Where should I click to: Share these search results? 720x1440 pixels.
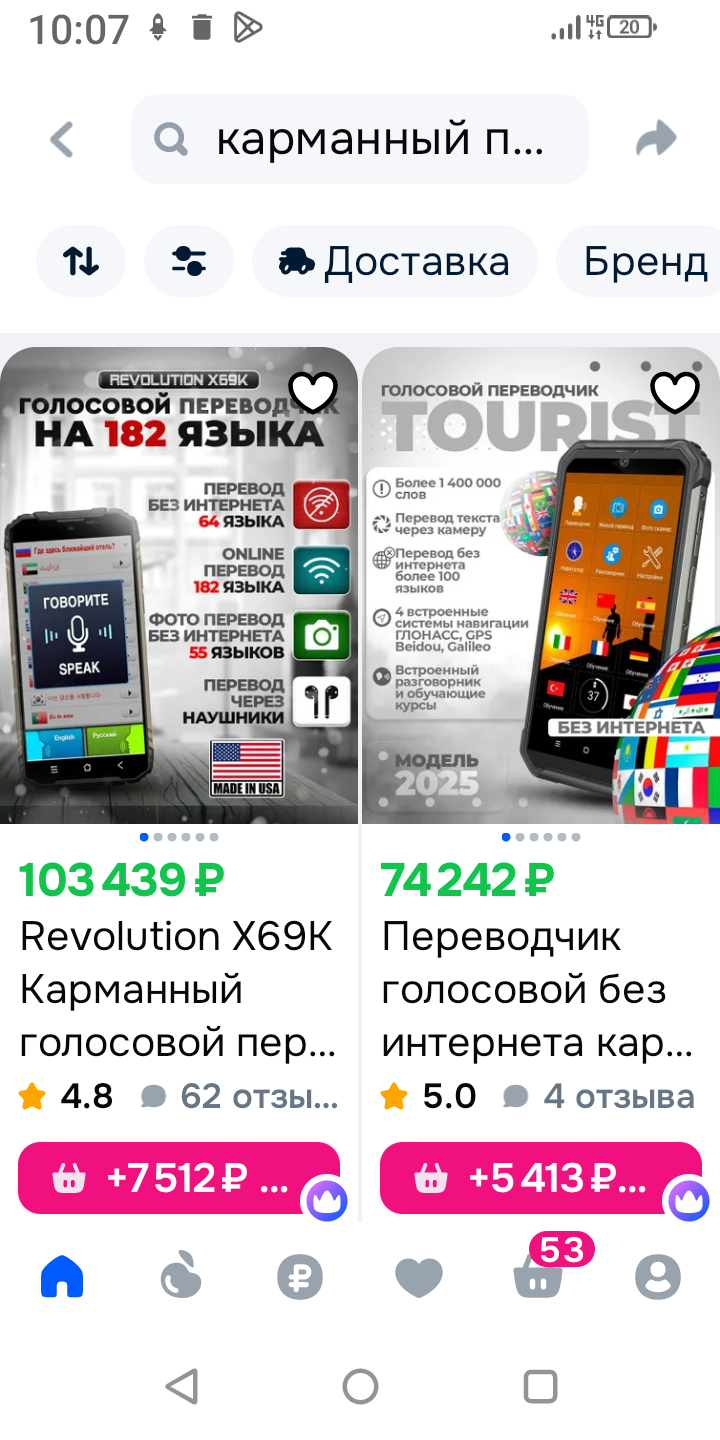pos(657,140)
